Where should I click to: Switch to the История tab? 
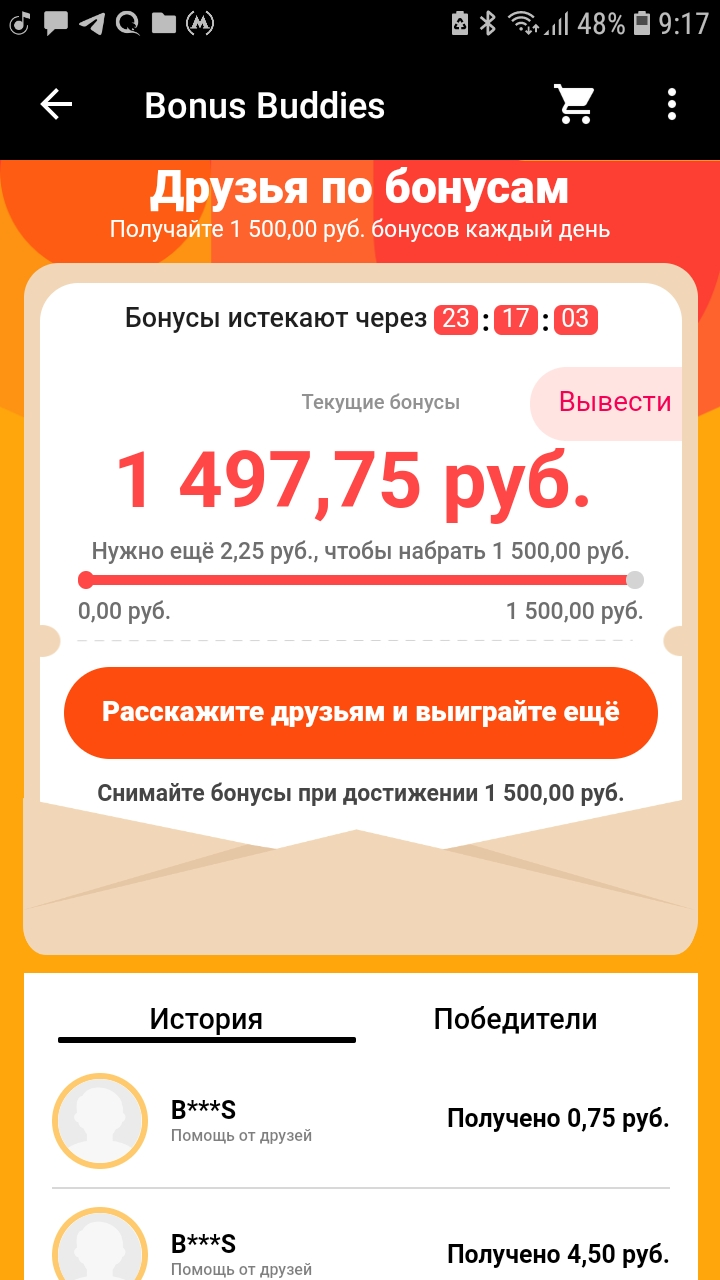pos(206,1019)
